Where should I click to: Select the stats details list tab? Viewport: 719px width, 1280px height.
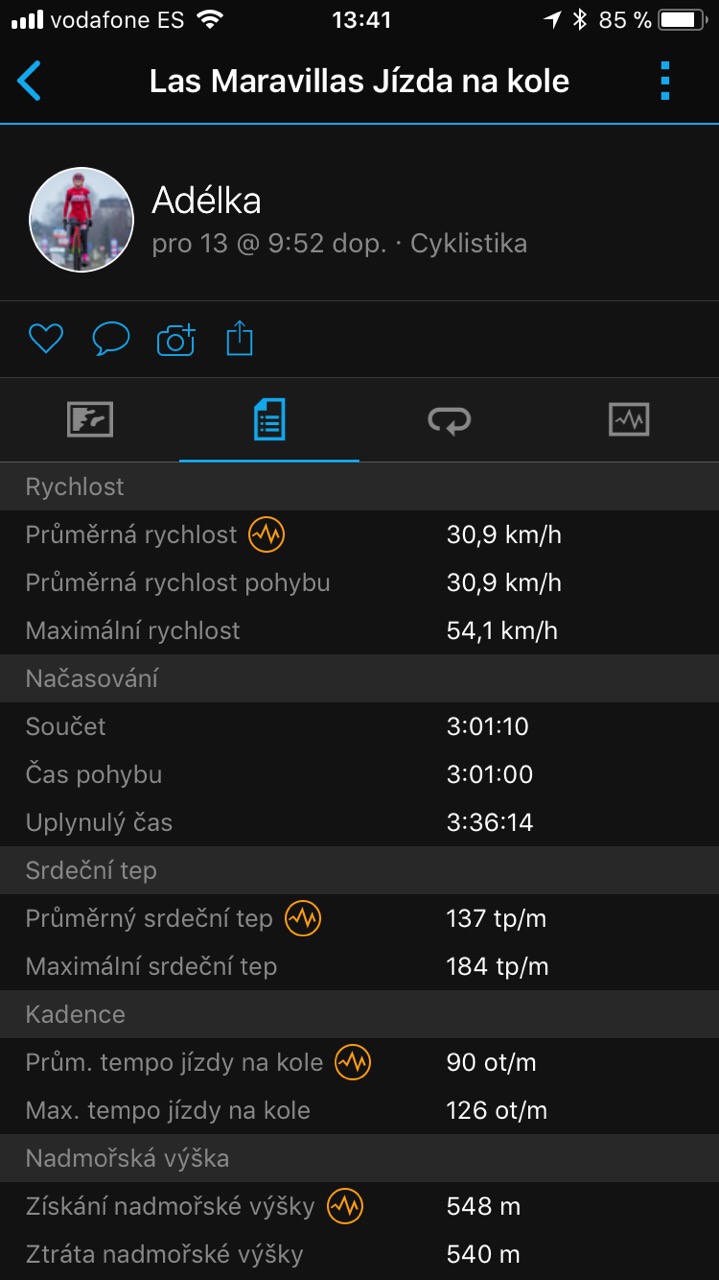coord(269,419)
